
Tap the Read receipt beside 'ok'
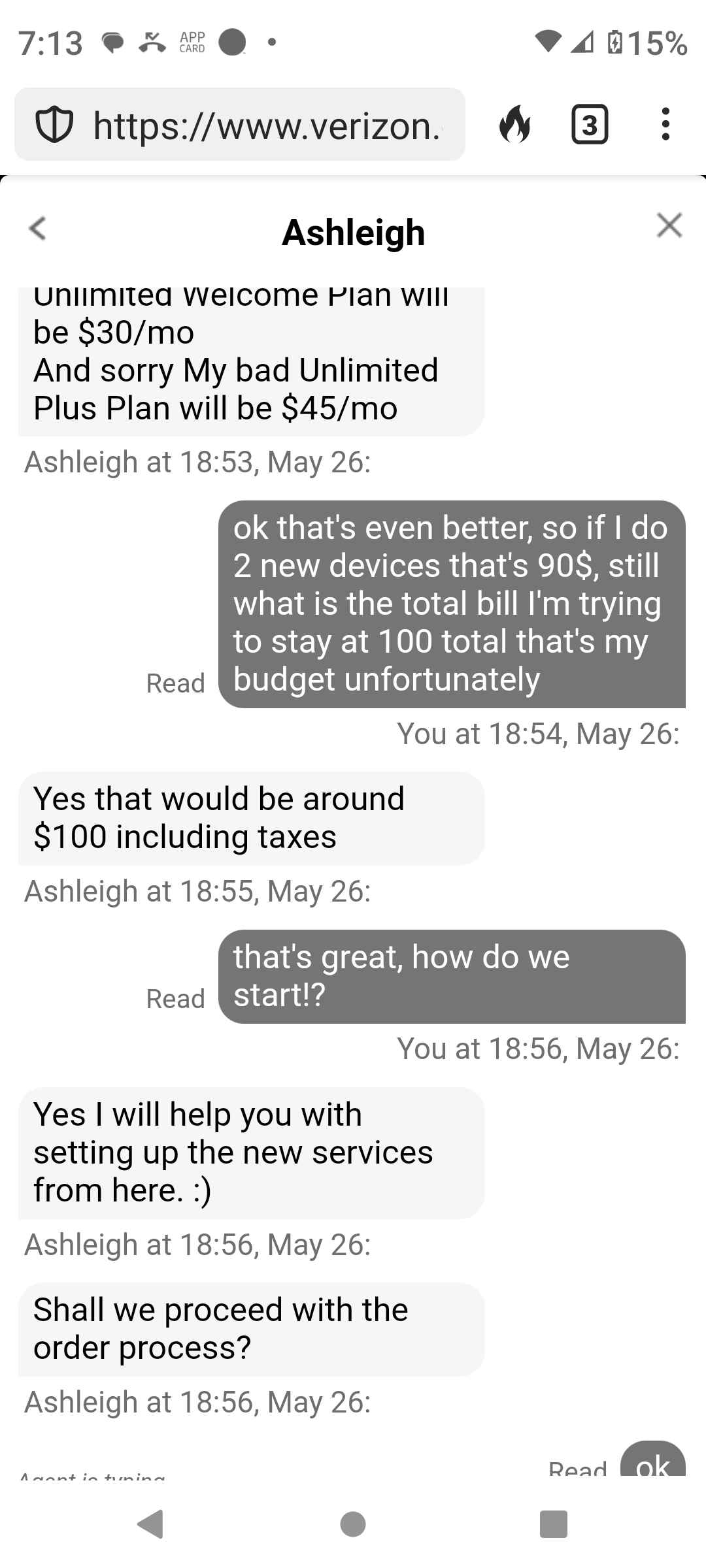click(x=577, y=1469)
